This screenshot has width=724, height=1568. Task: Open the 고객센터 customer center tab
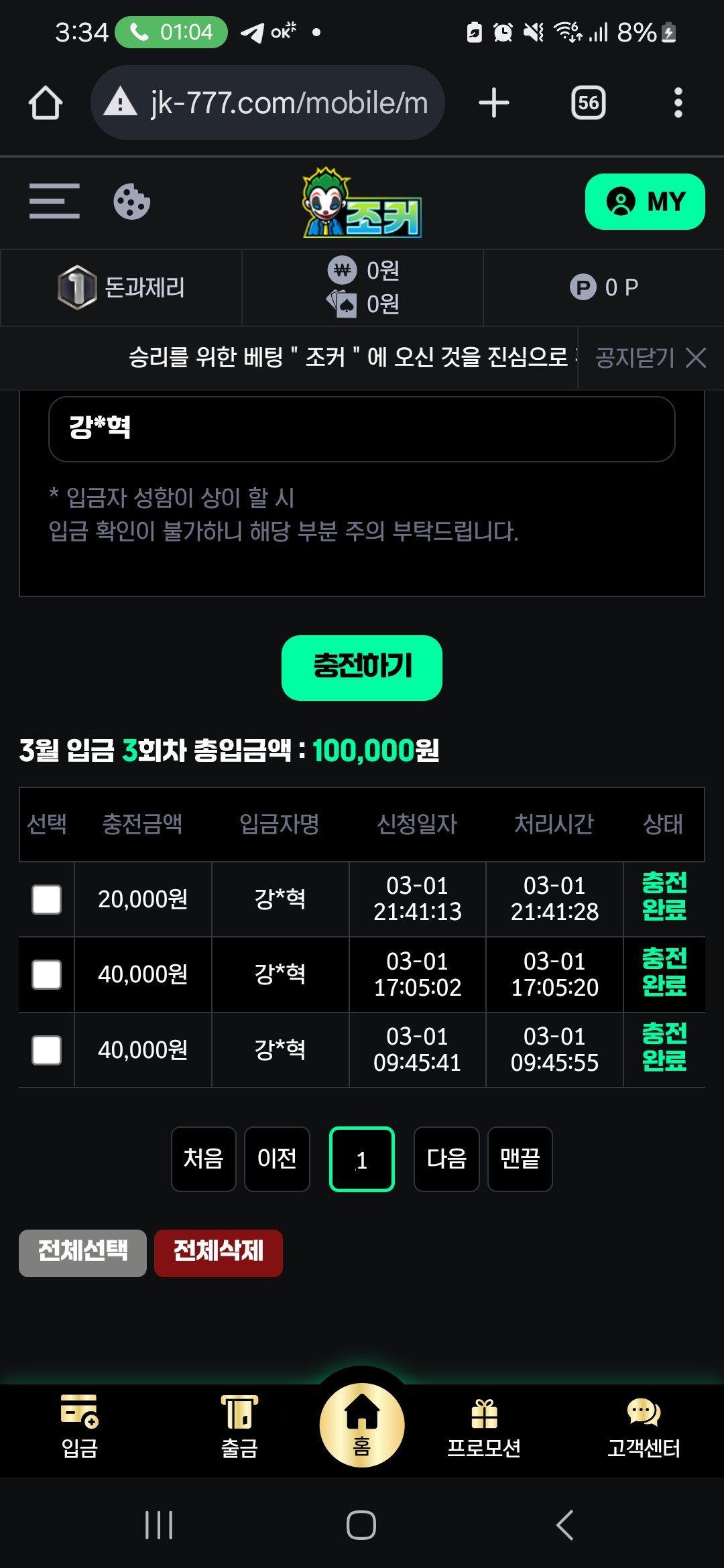(644, 1427)
